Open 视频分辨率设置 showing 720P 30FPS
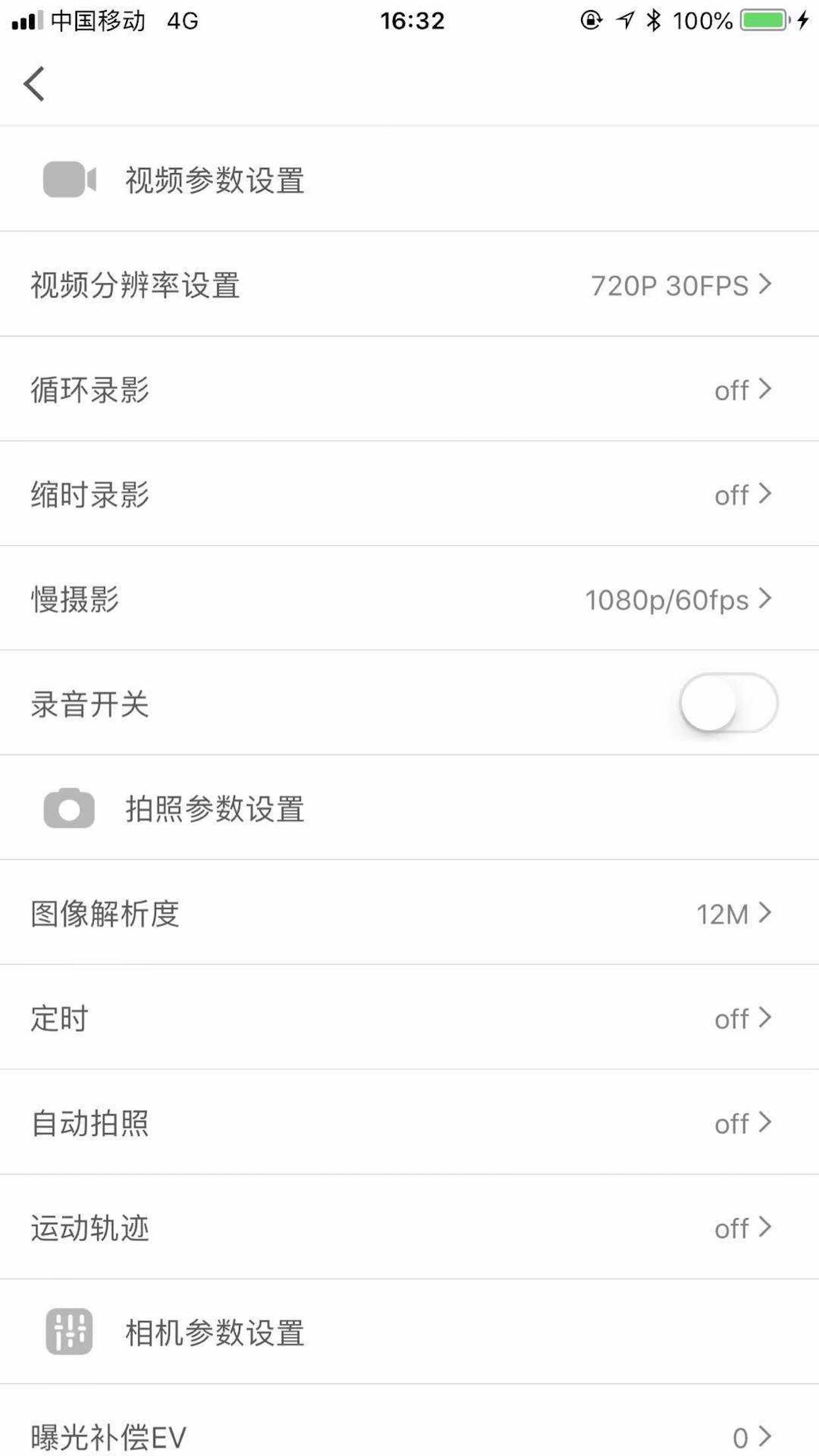Screen dimensions: 819x1456 (409, 284)
